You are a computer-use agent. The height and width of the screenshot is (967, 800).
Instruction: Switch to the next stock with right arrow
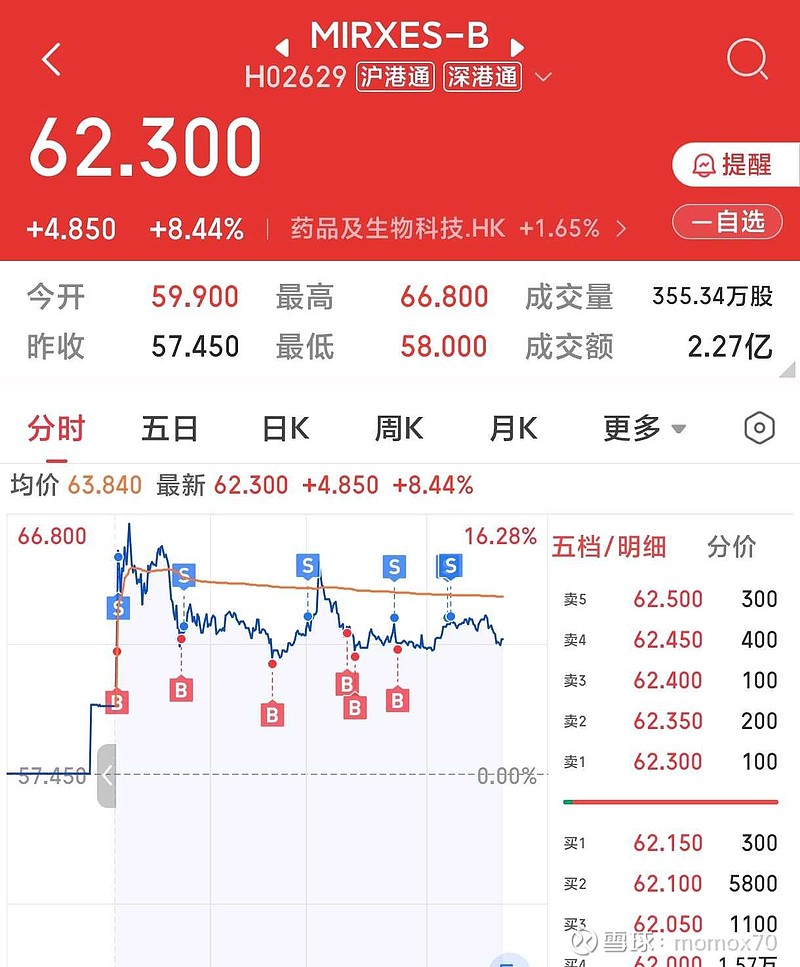tap(517, 47)
